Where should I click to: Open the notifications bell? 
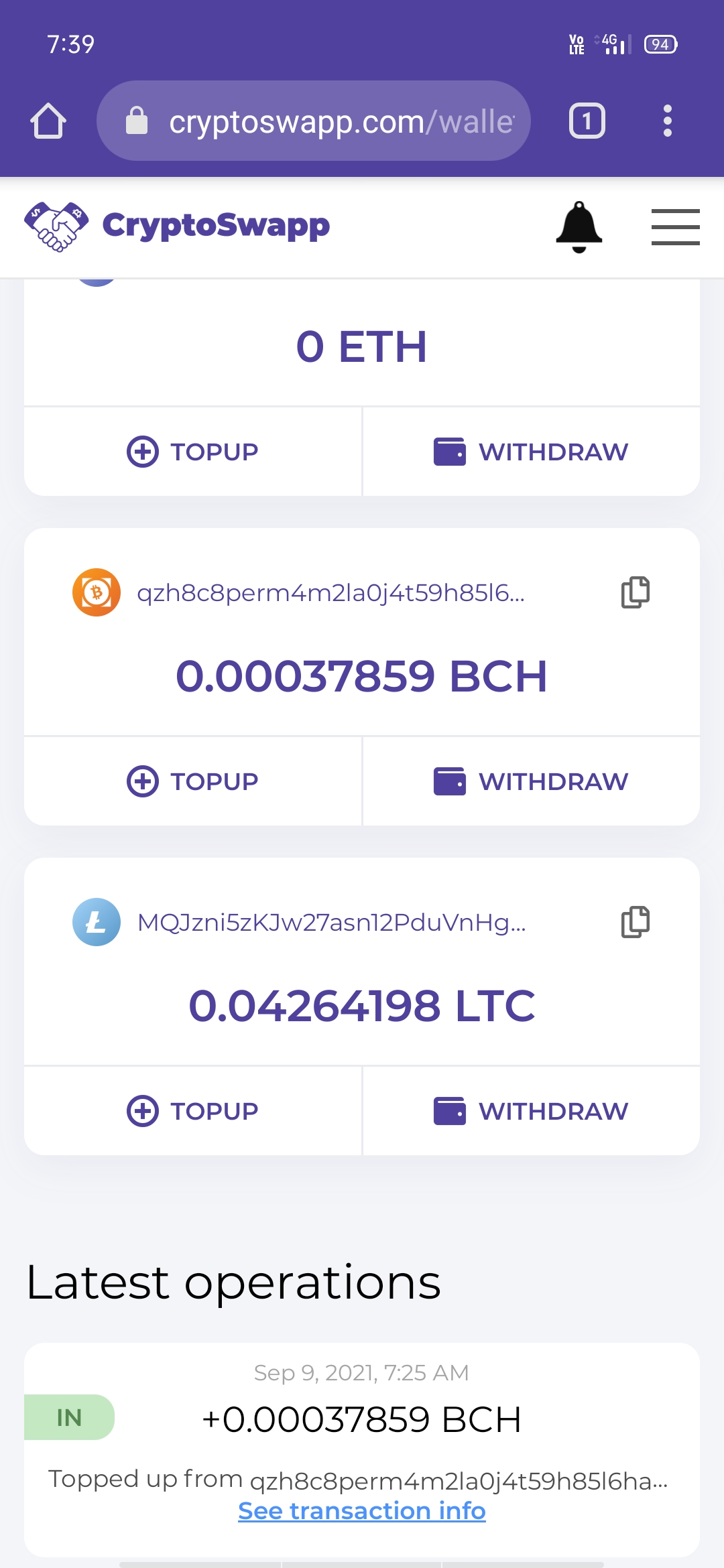(579, 226)
